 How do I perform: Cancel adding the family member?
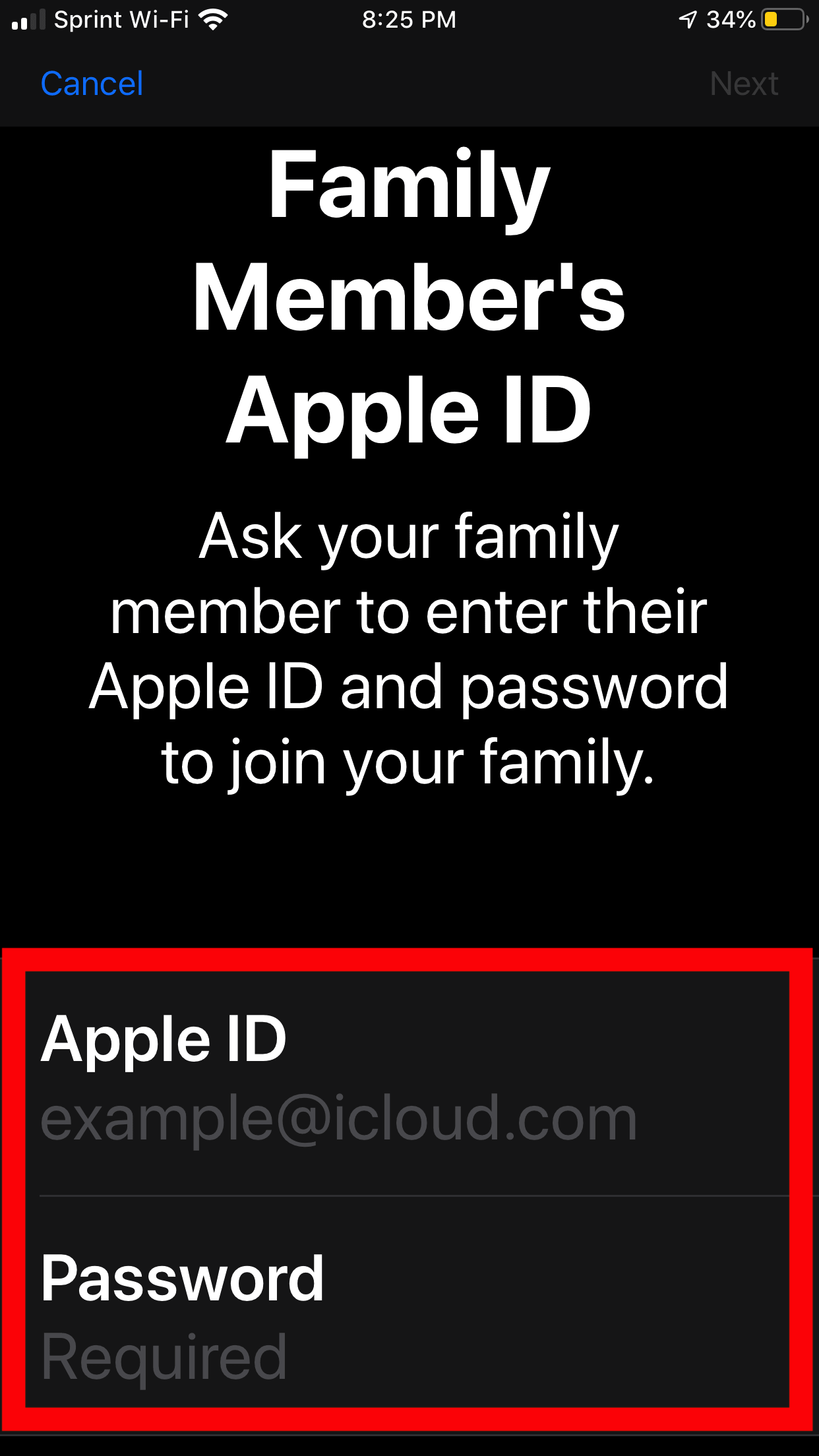click(x=92, y=84)
